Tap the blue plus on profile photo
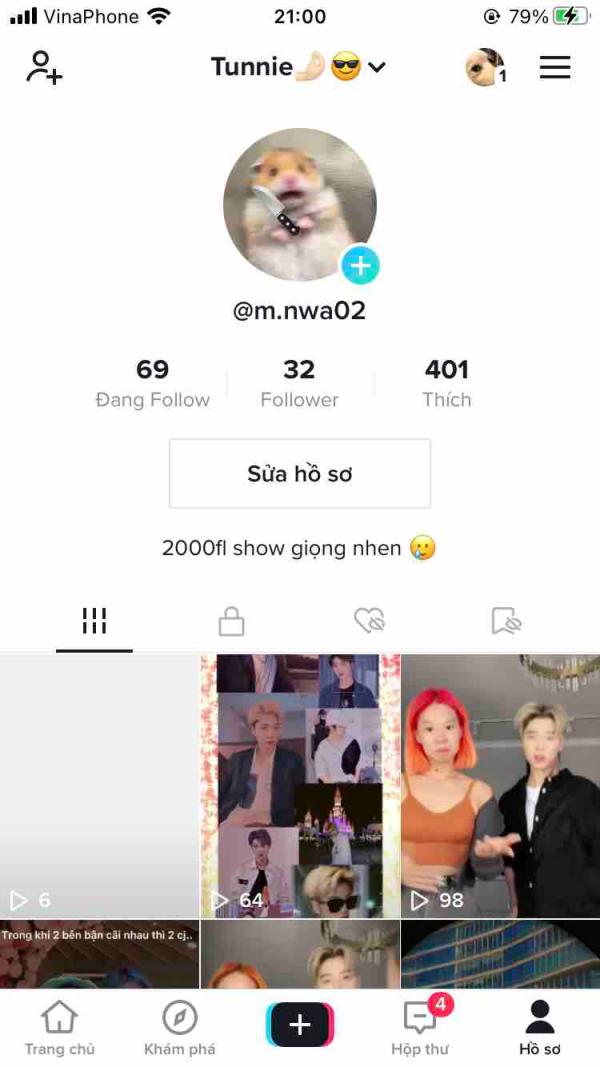600x1067 pixels. (x=361, y=265)
